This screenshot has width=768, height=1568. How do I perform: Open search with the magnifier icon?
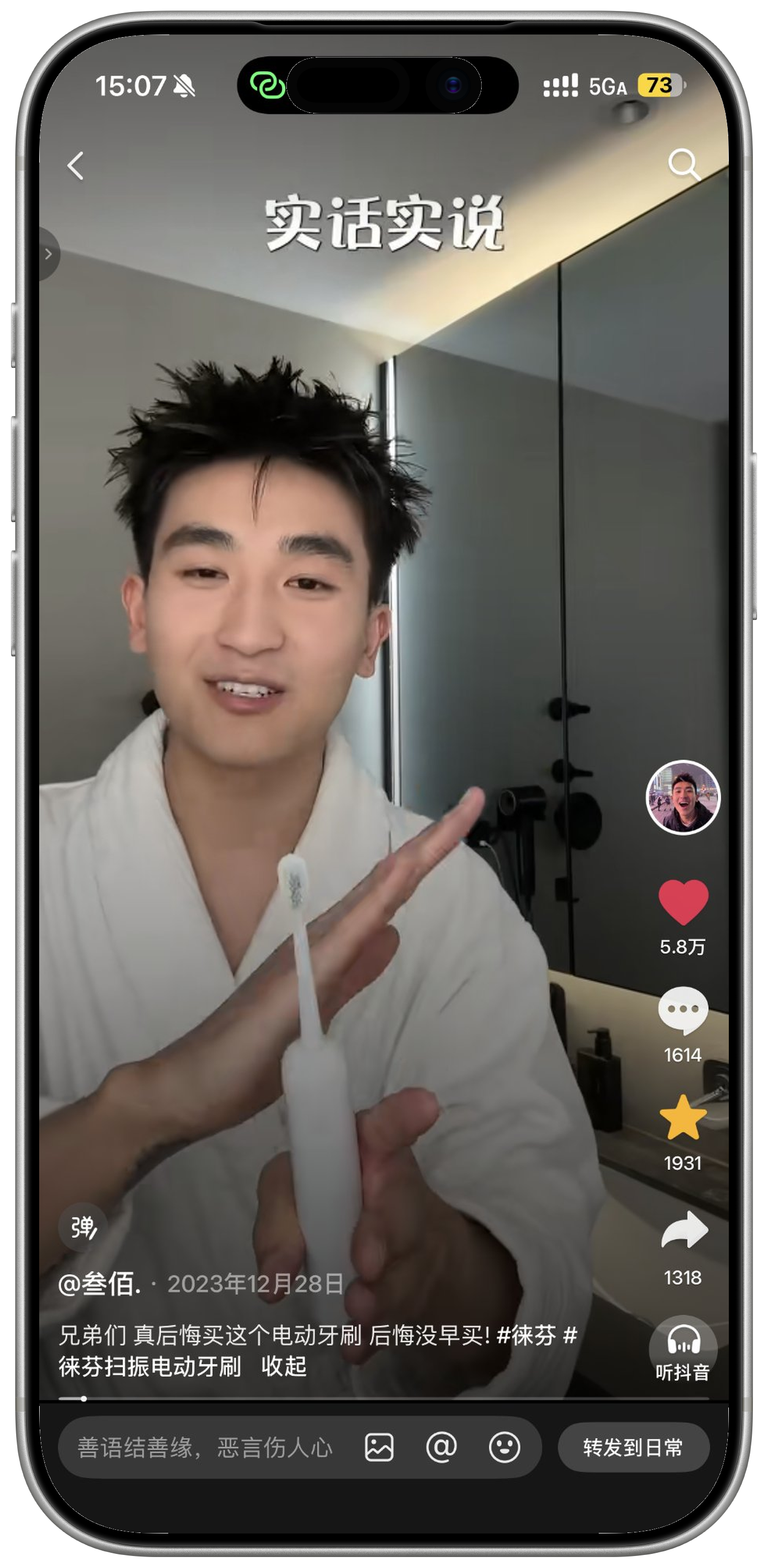tap(683, 164)
